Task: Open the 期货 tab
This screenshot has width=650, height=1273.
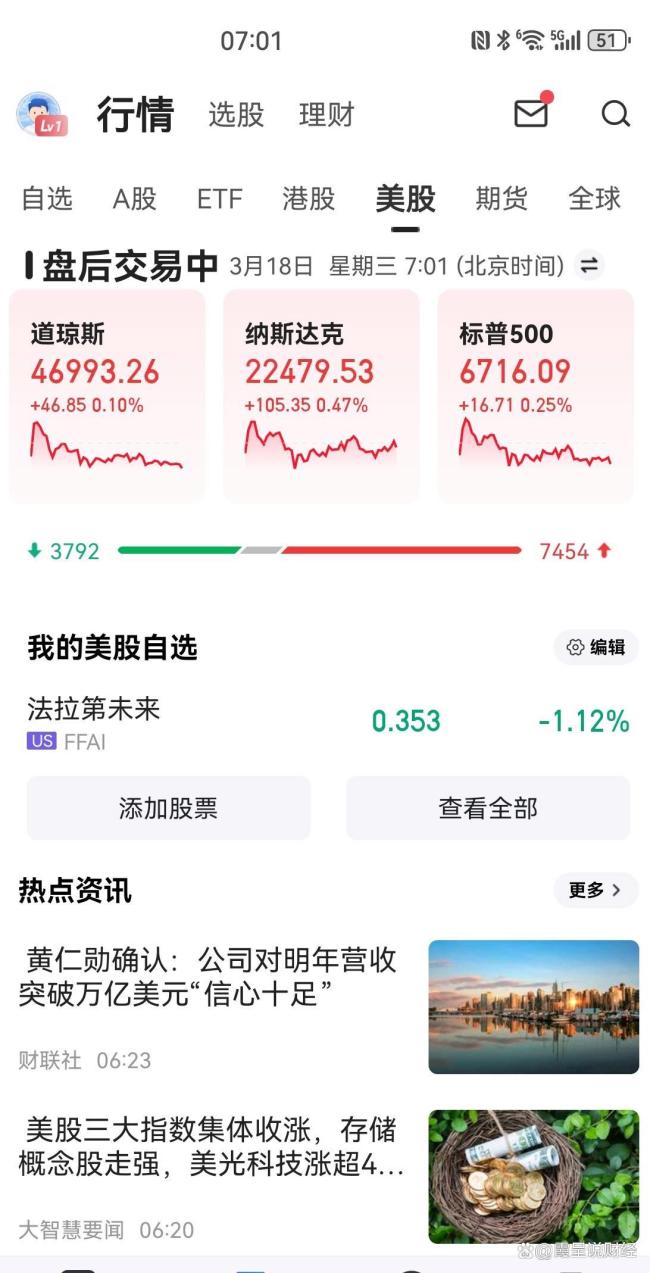Action: 501,199
